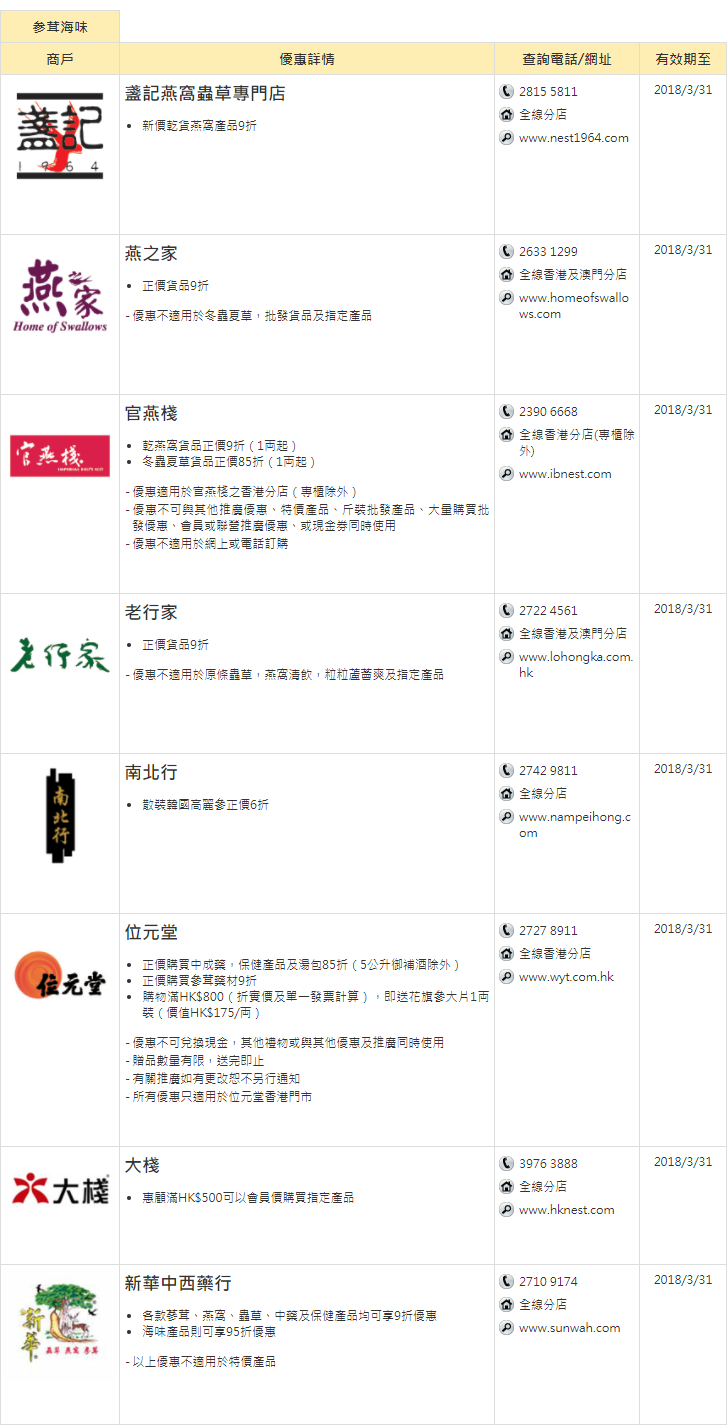
Task: Open the www.ibnest.com link for 官燕棧
Action: click(x=565, y=474)
